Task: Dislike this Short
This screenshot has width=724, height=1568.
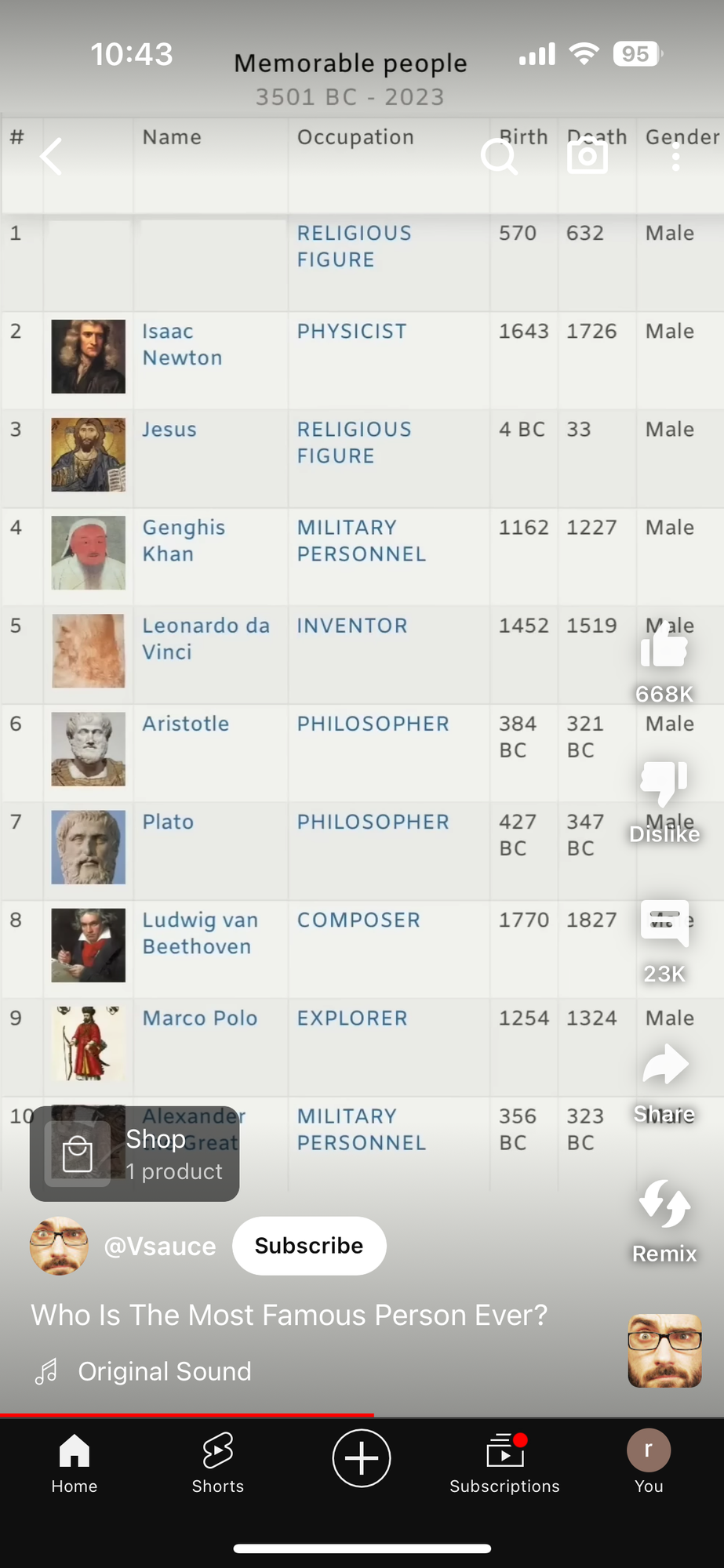Action: (664, 784)
